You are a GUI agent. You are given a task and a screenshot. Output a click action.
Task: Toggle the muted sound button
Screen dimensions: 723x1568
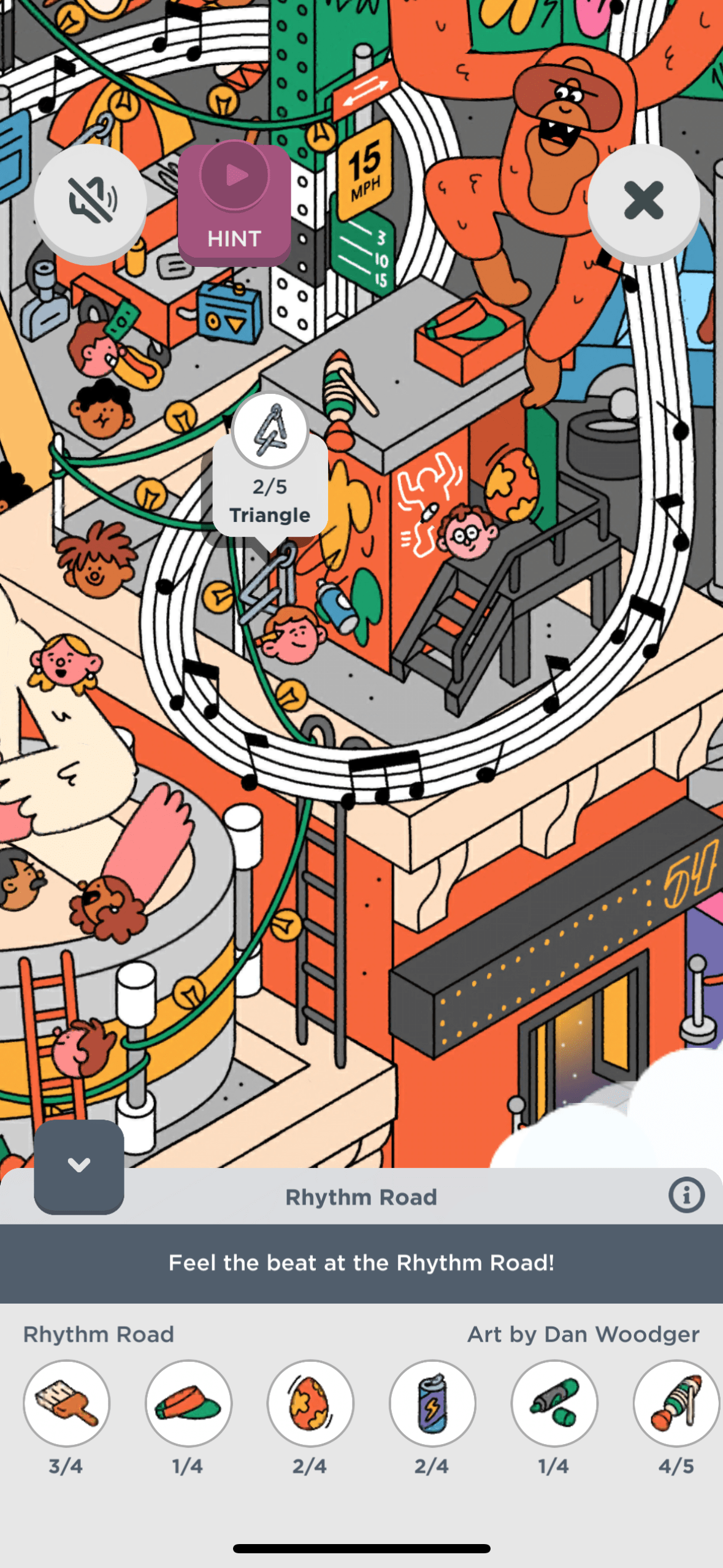90,200
